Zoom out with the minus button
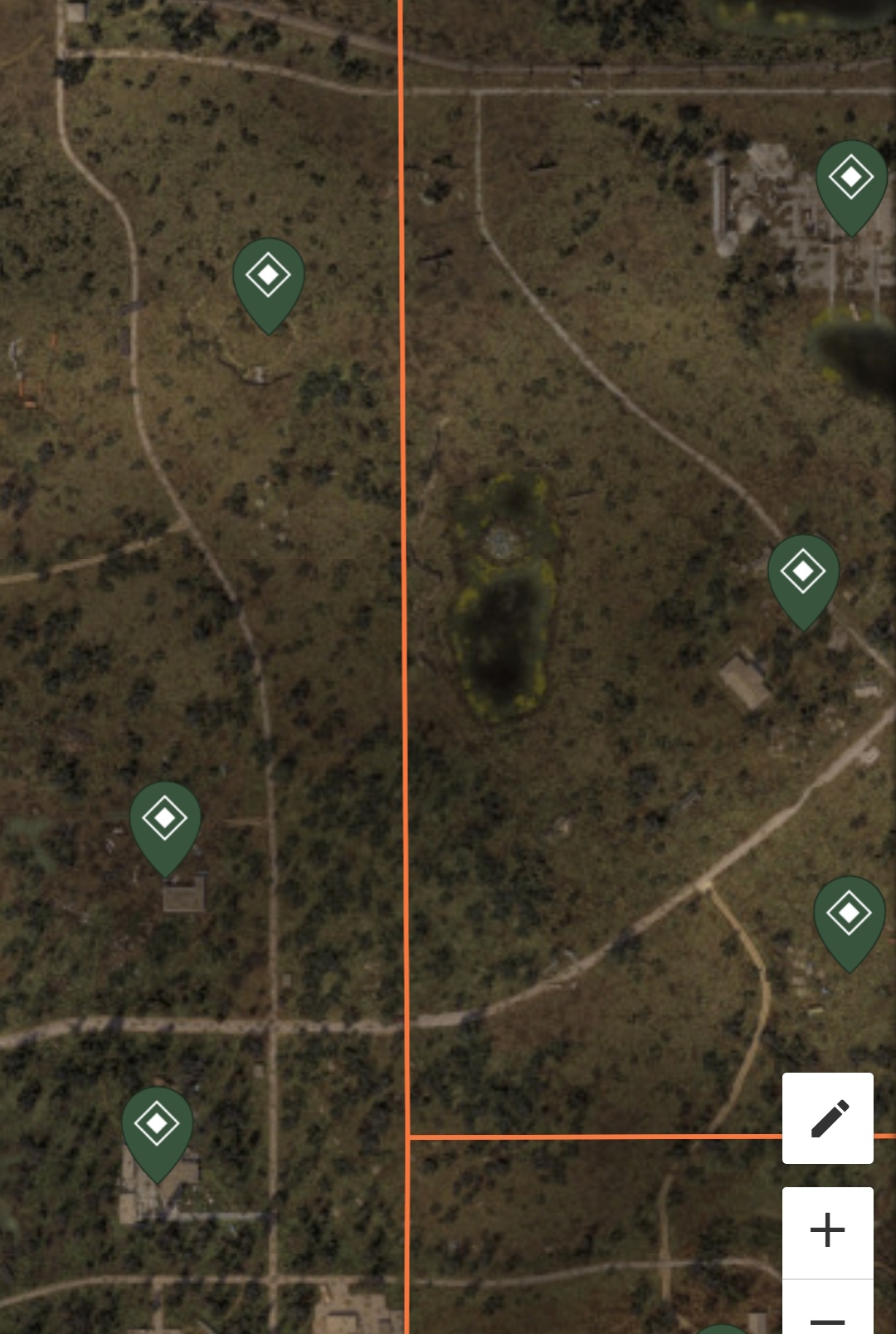The width and height of the screenshot is (896, 1334). (828, 1313)
